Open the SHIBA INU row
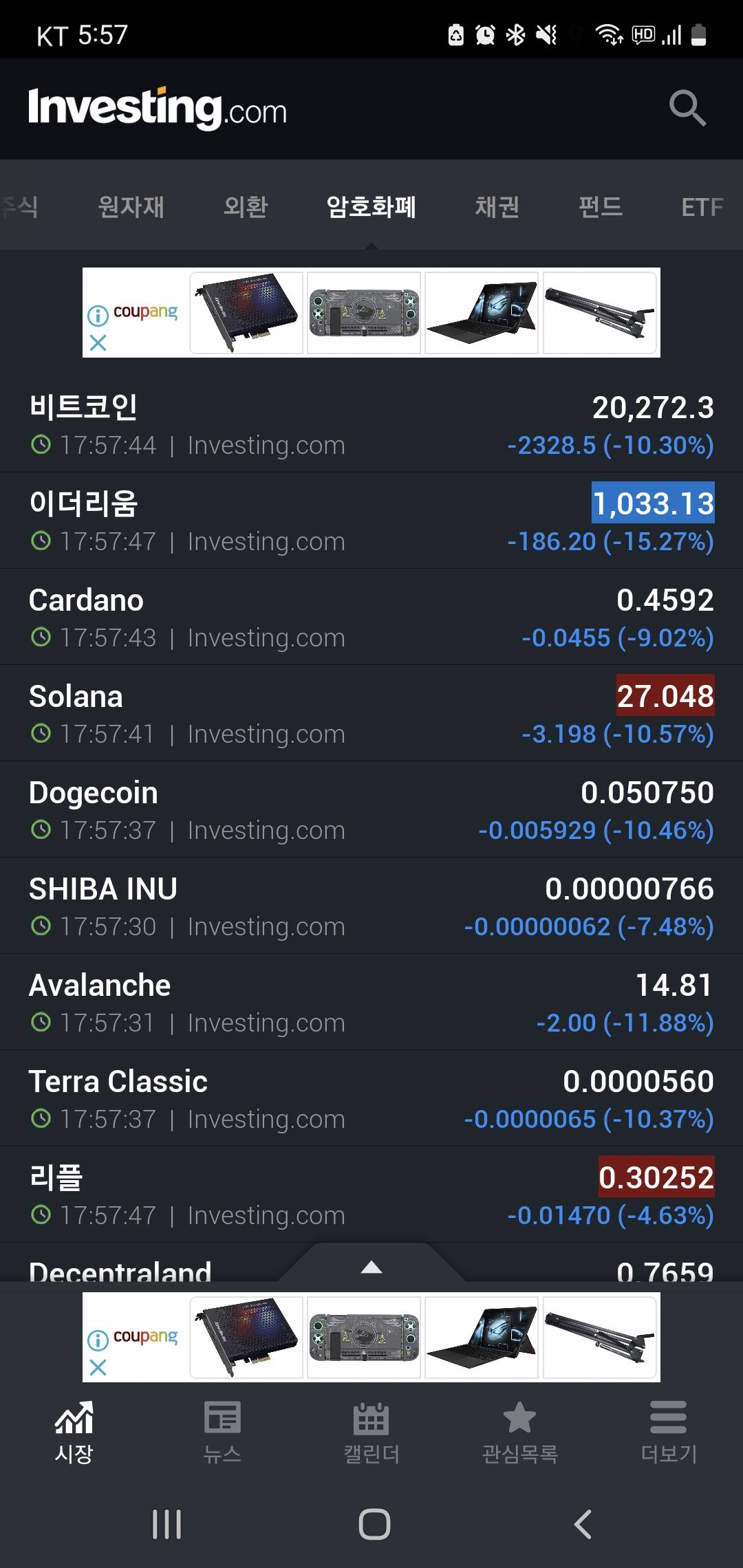This screenshot has height=1568, width=743. [371, 906]
